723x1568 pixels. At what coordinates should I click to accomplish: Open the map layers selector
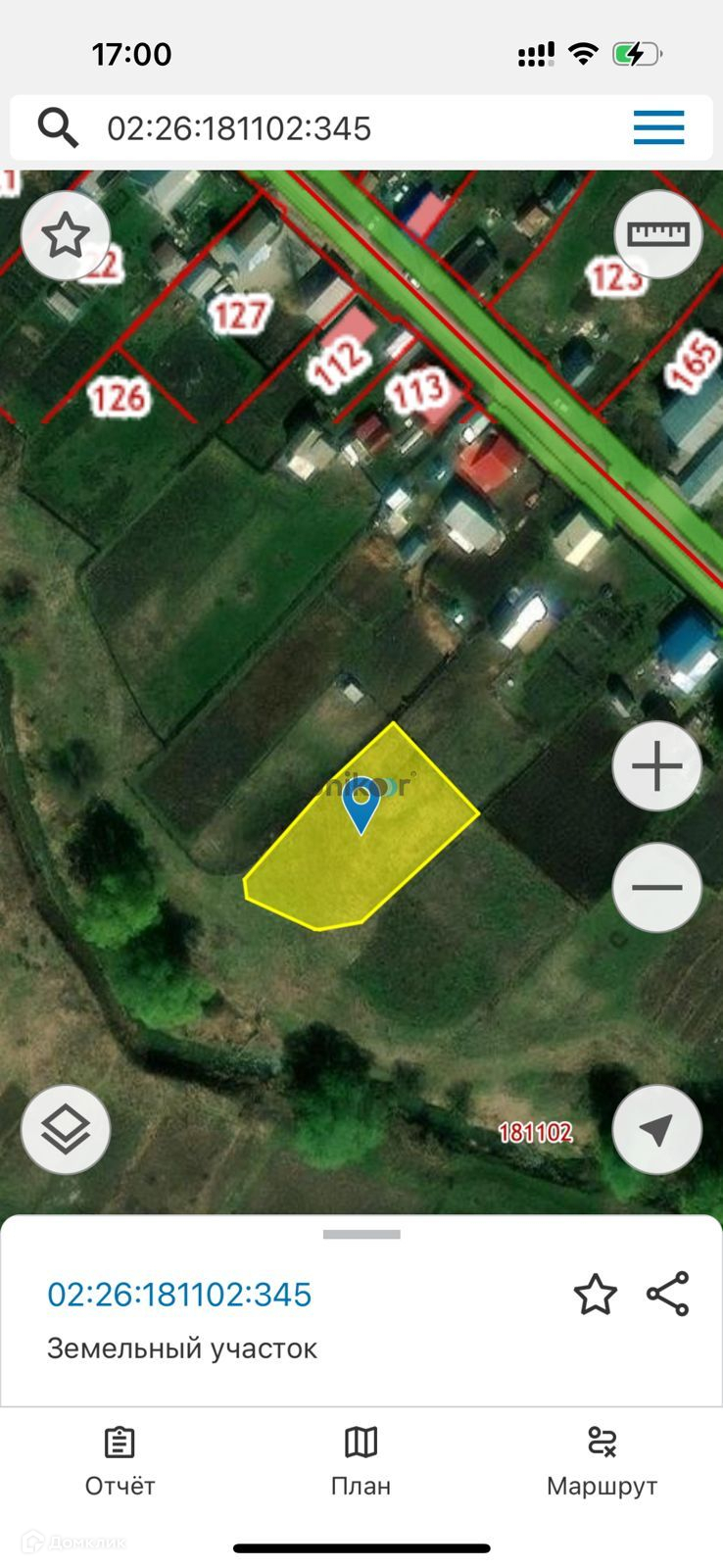[x=66, y=1130]
